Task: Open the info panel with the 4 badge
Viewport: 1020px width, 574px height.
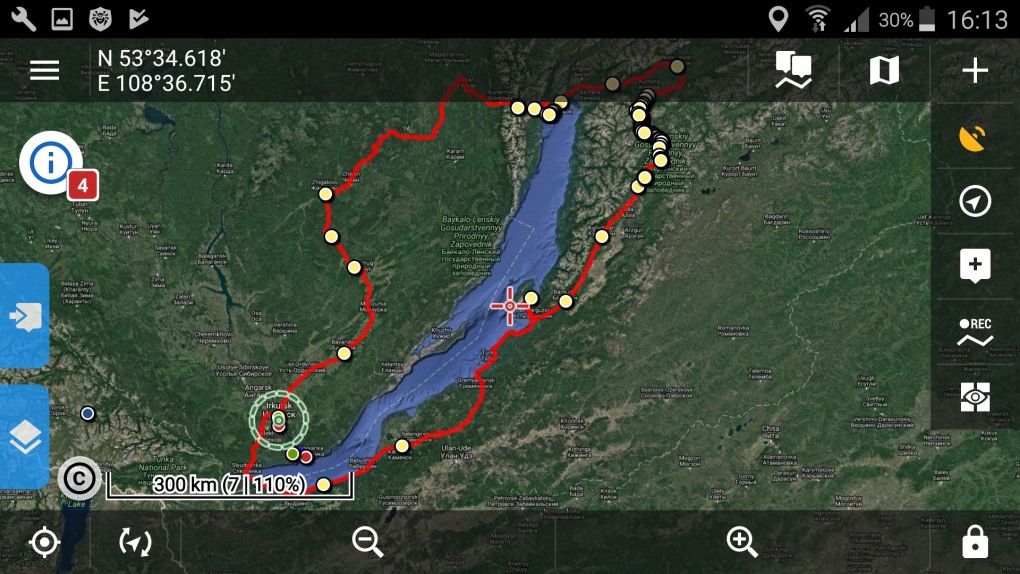Action: click(51, 162)
